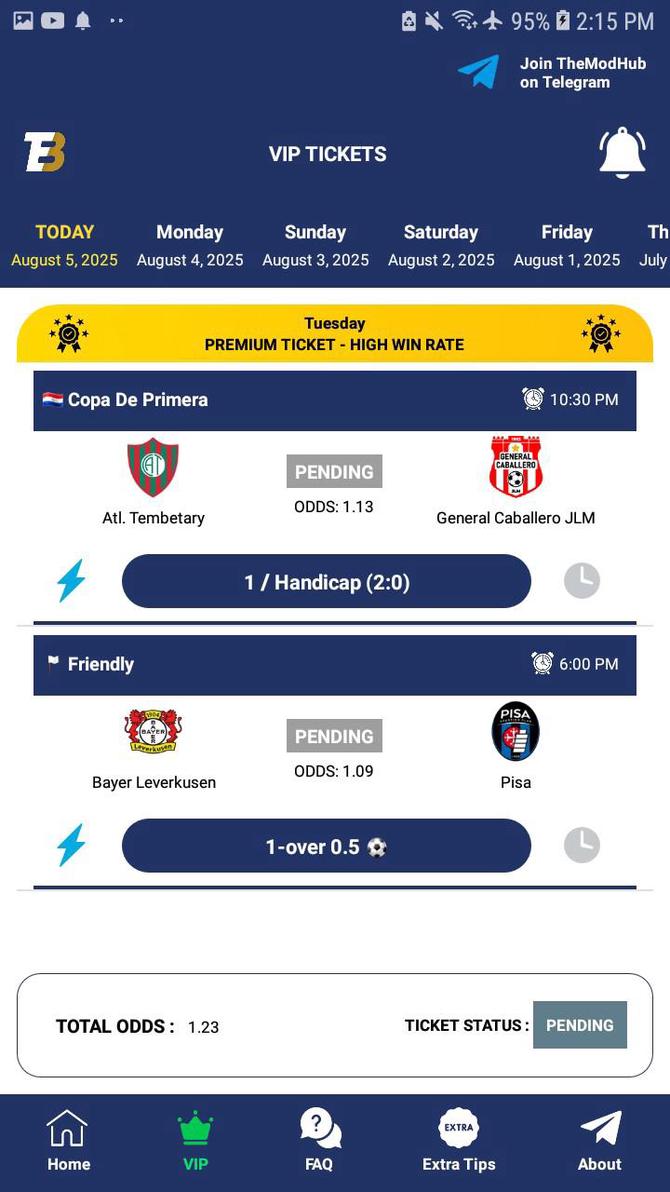Screen dimensions: 670x1192
Task: Go to the Home tab
Action: click(x=68, y=1141)
